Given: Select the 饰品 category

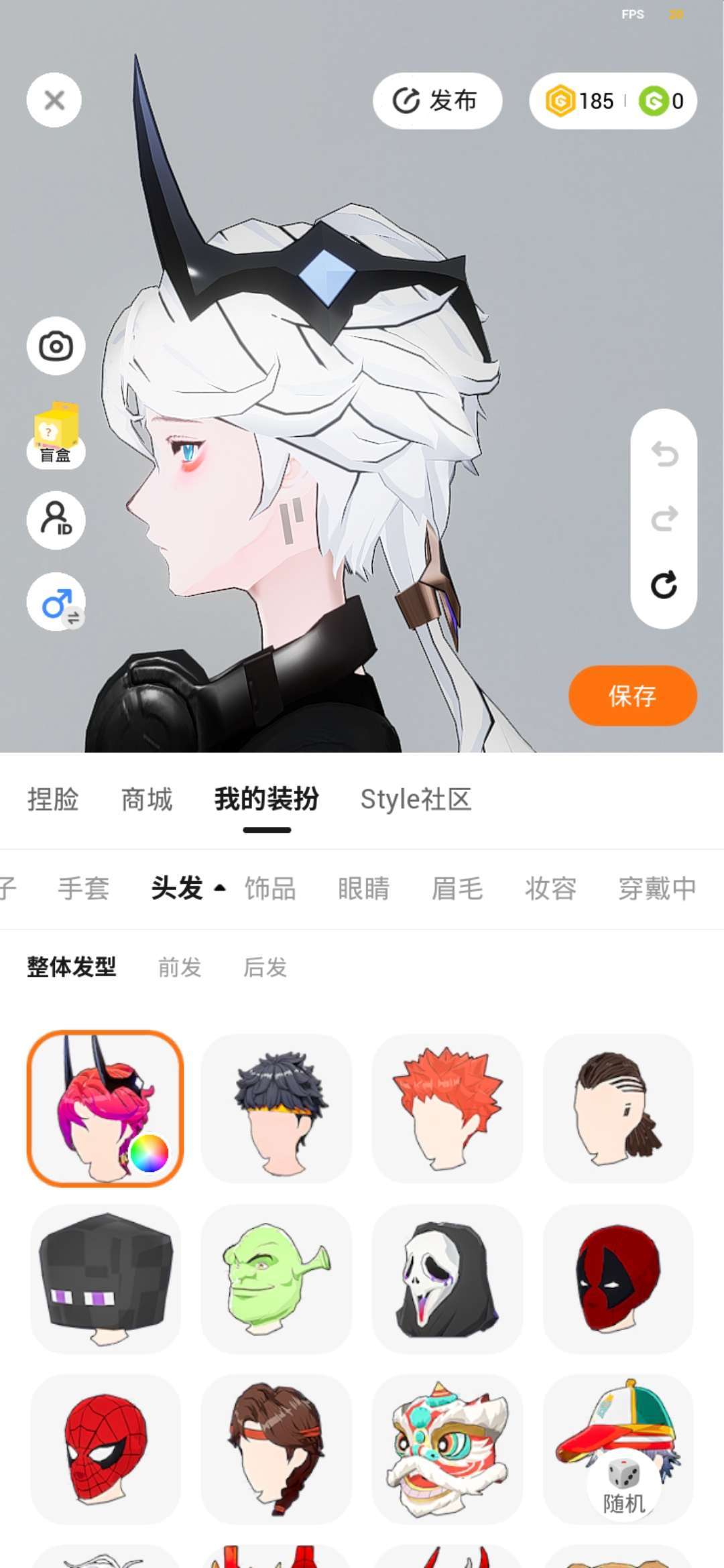Looking at the screenshot, I should [270, 889].
